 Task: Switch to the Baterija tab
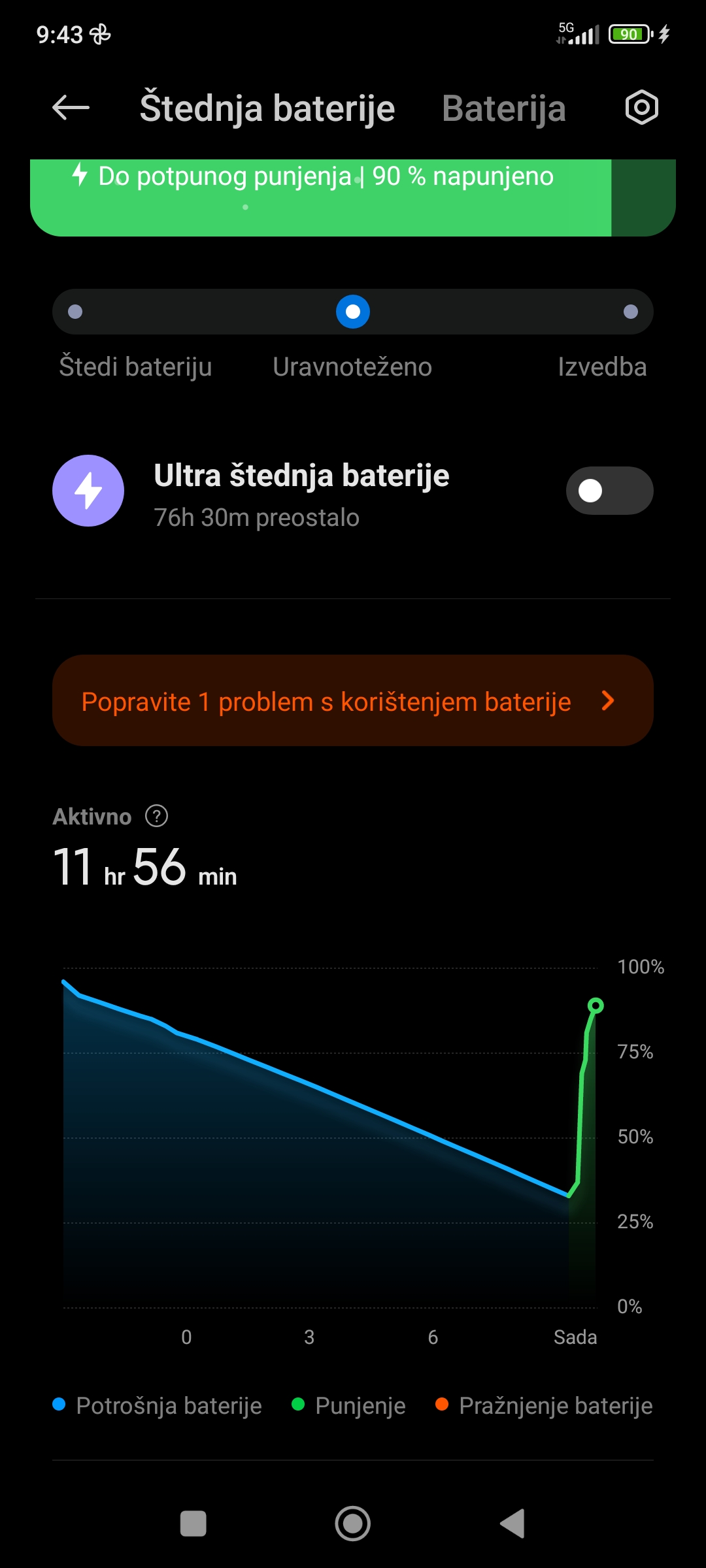click(503, 108)
